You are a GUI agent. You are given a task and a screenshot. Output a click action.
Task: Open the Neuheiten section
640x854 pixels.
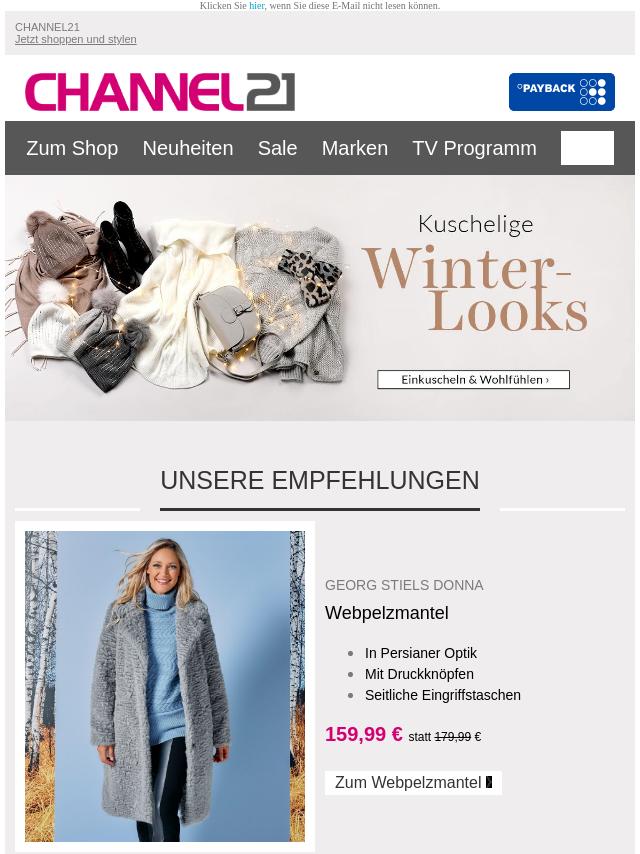(x=187, y=148)
